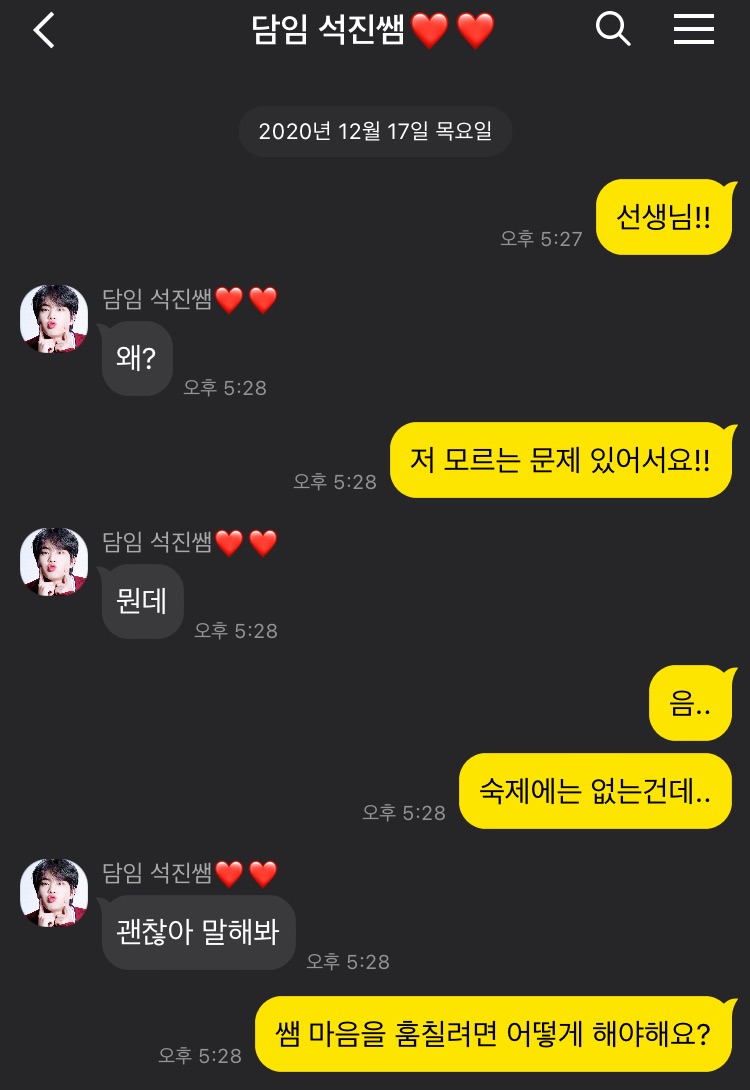Viewport: 750px width, 1090px height.
Task: Select the date chip '2020년 12월 17일 목요일'
Action: coord(374,131)
